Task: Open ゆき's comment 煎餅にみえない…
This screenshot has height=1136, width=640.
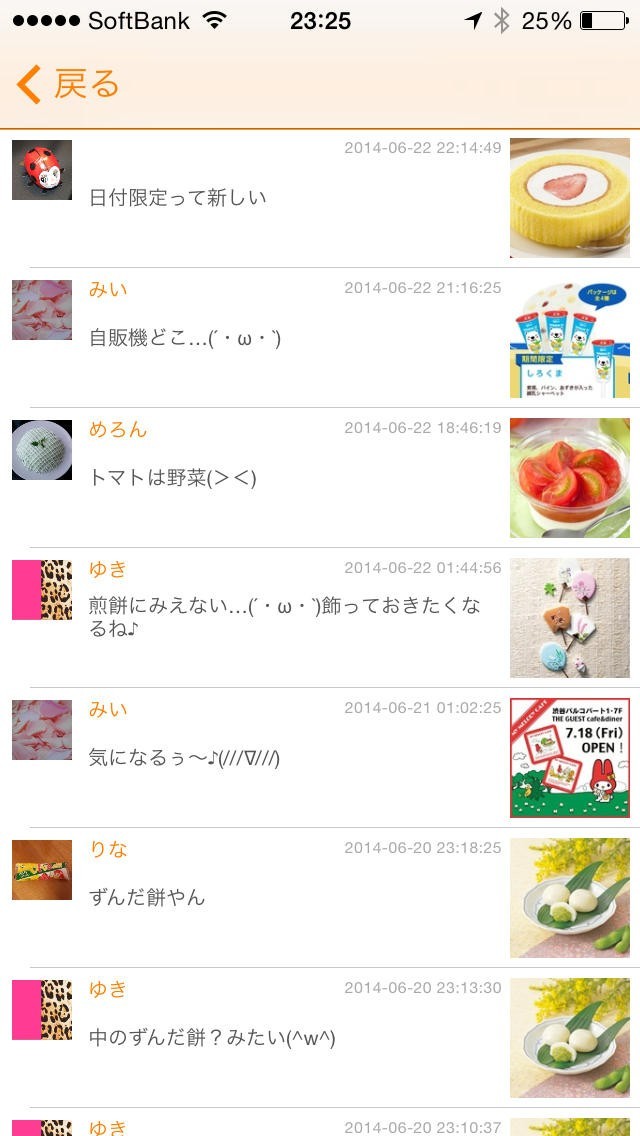Action: tap(284, 617)
